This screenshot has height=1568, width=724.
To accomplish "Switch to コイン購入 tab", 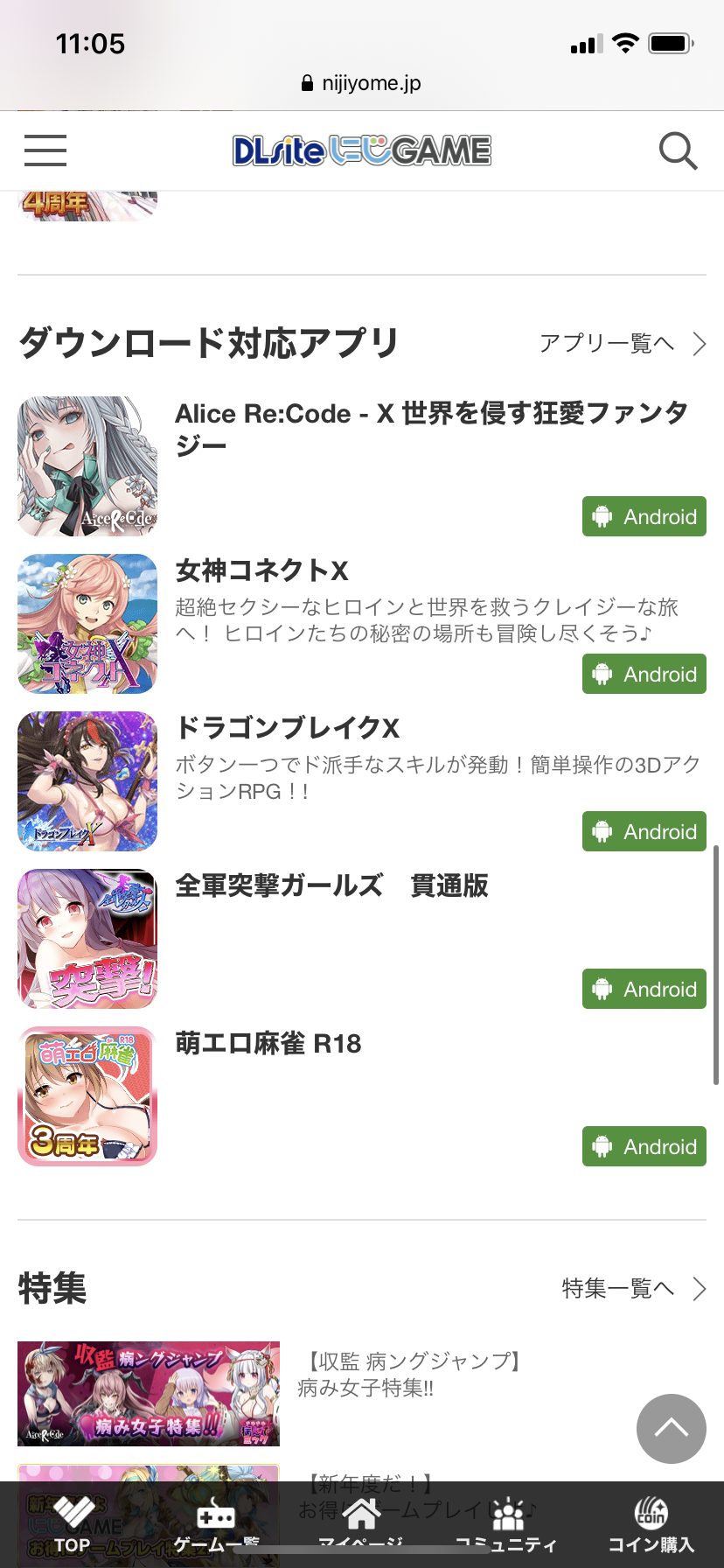I will (x=651, y=1524).
